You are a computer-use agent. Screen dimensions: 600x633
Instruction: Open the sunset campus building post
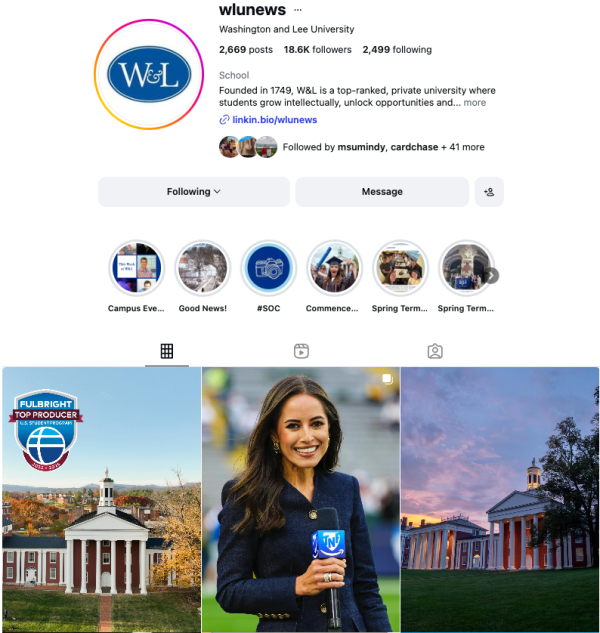500,500
